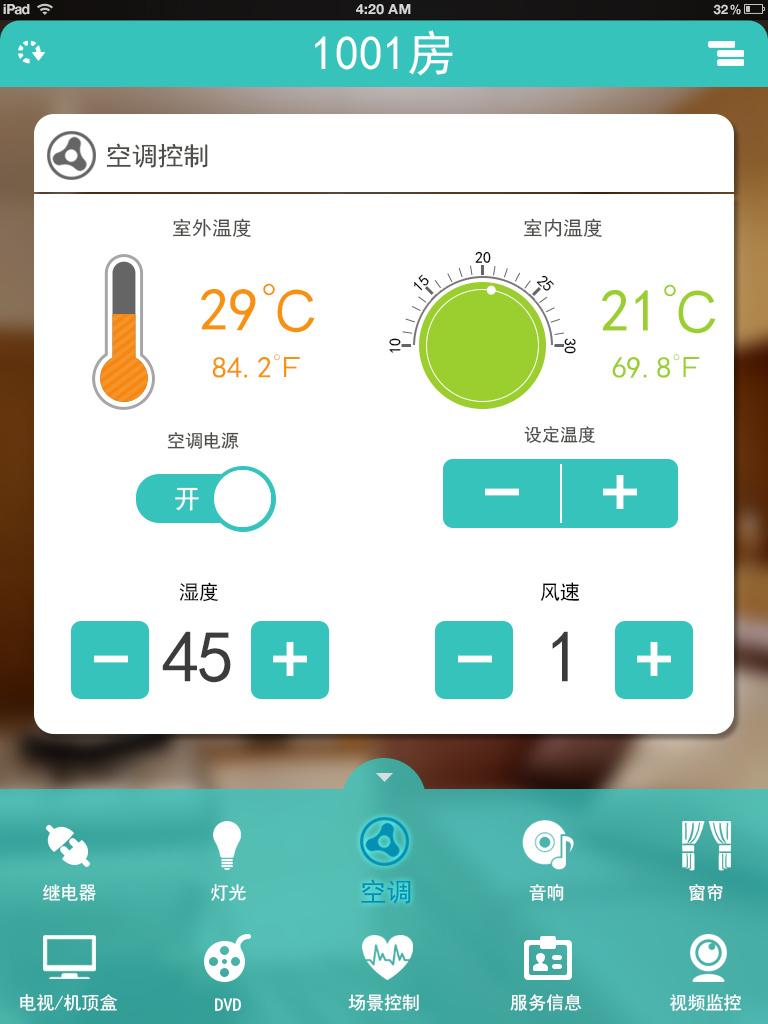
Task: Switch to the DVD section
Action: point(228,972)
